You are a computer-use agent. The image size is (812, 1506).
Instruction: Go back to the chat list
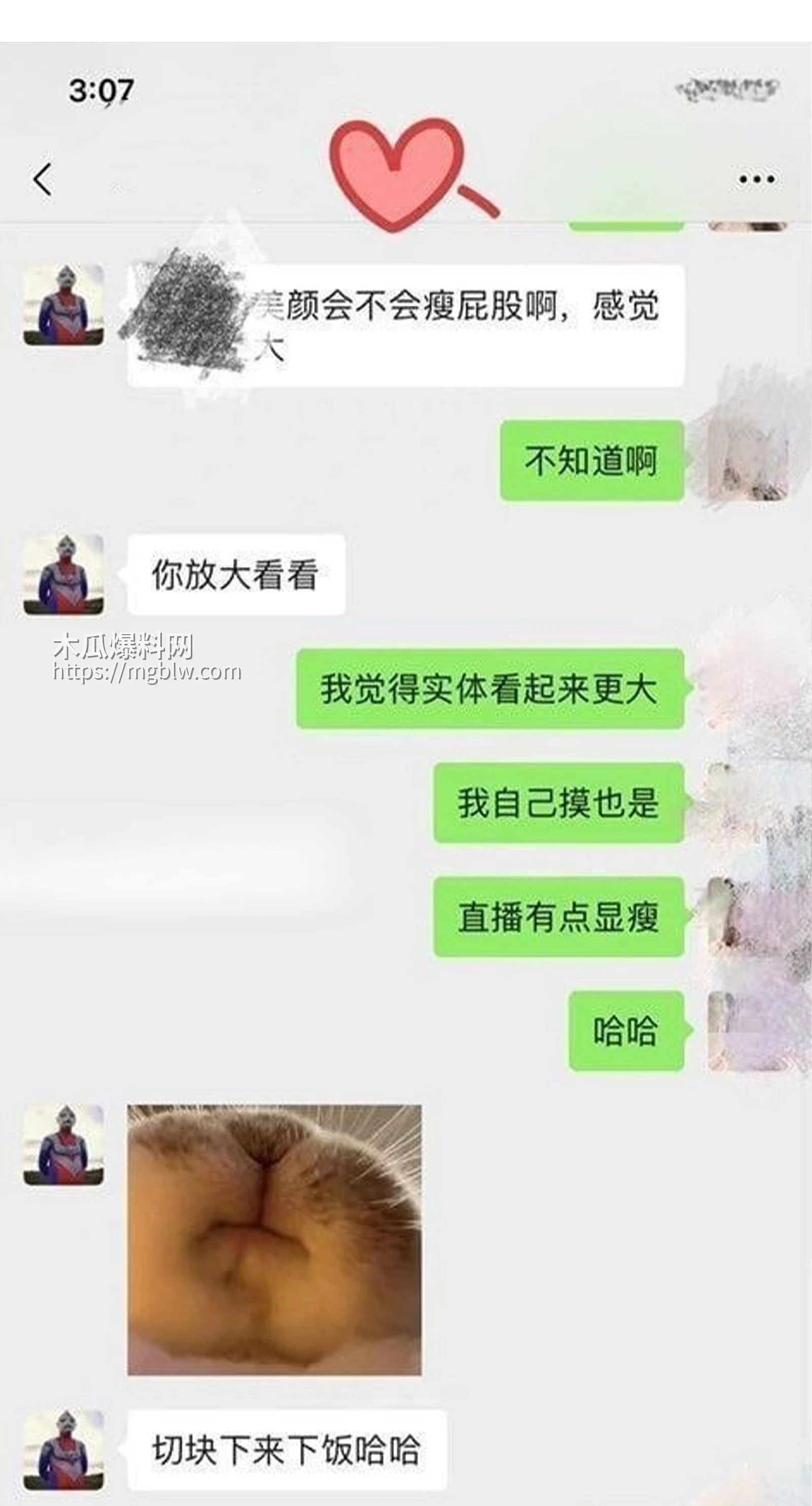(x=43, y=179)
